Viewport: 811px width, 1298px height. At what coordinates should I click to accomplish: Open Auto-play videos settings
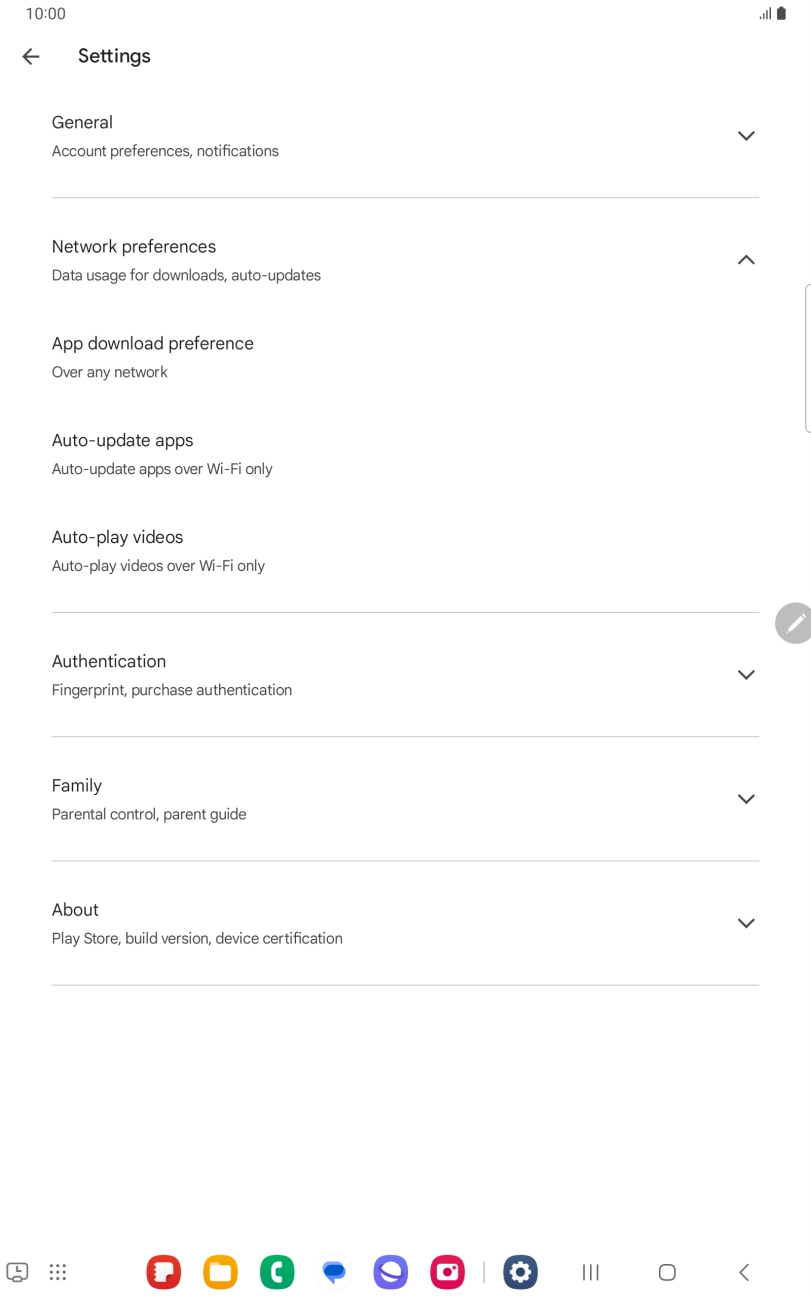[405, 549]
